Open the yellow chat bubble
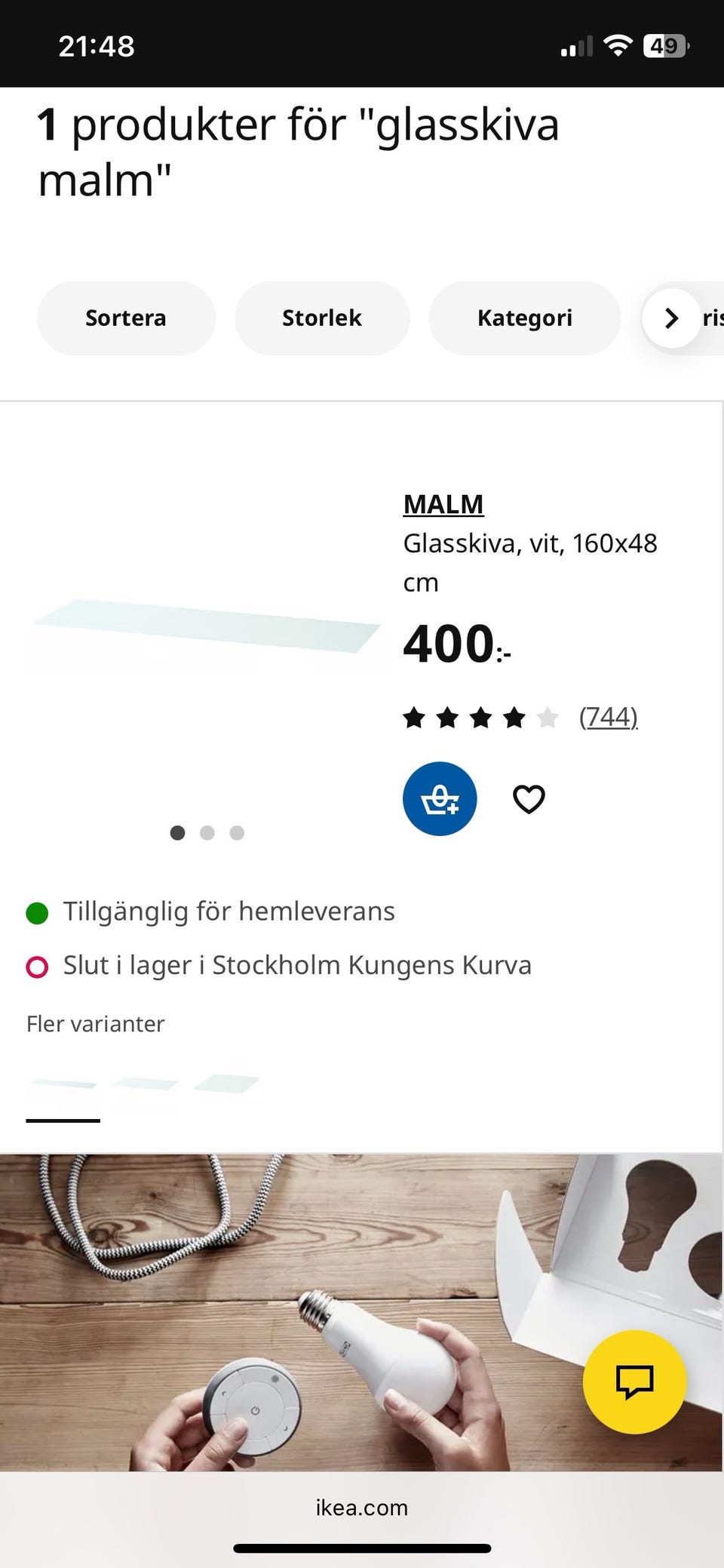The width and height of the screenshot is (724, 1568). tap(636, 1381)
